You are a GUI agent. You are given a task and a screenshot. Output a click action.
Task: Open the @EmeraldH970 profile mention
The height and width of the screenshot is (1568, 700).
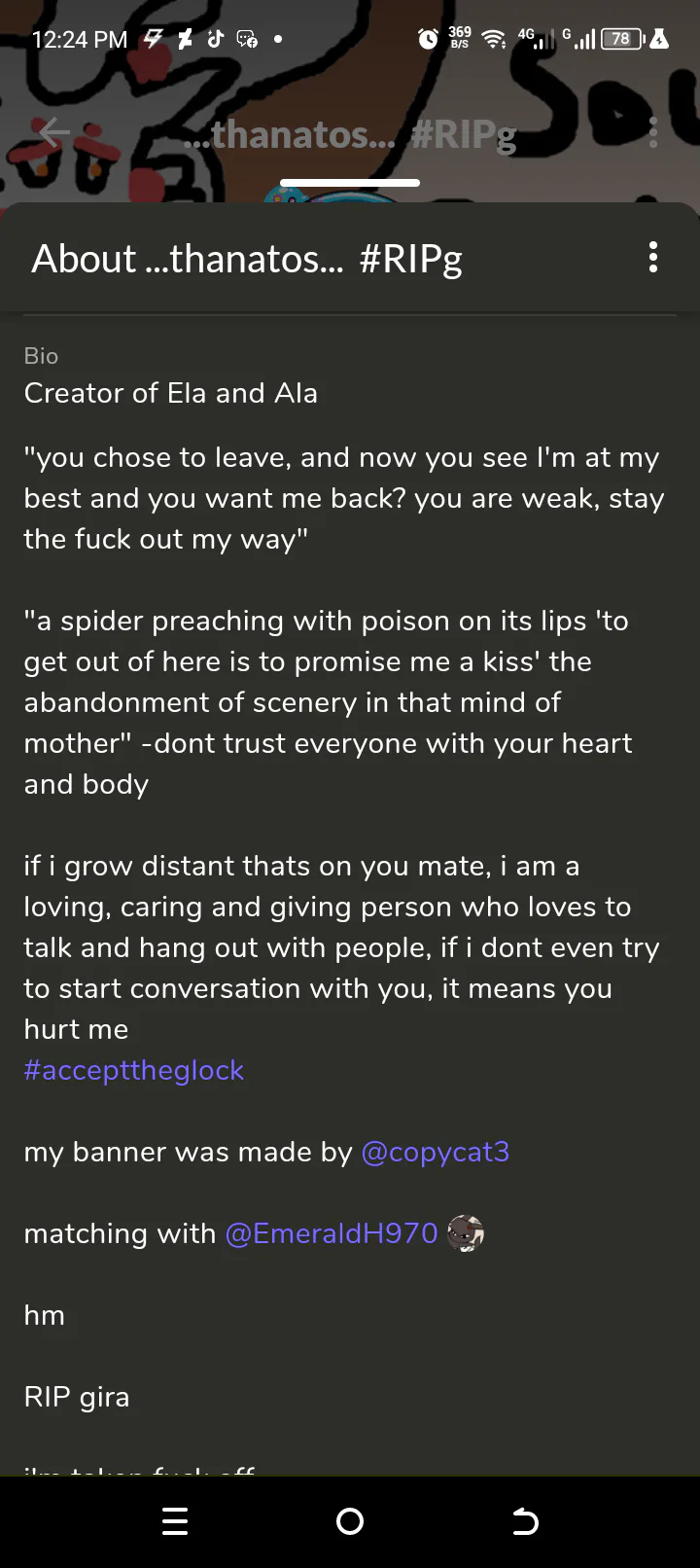tap(332, 1233)
